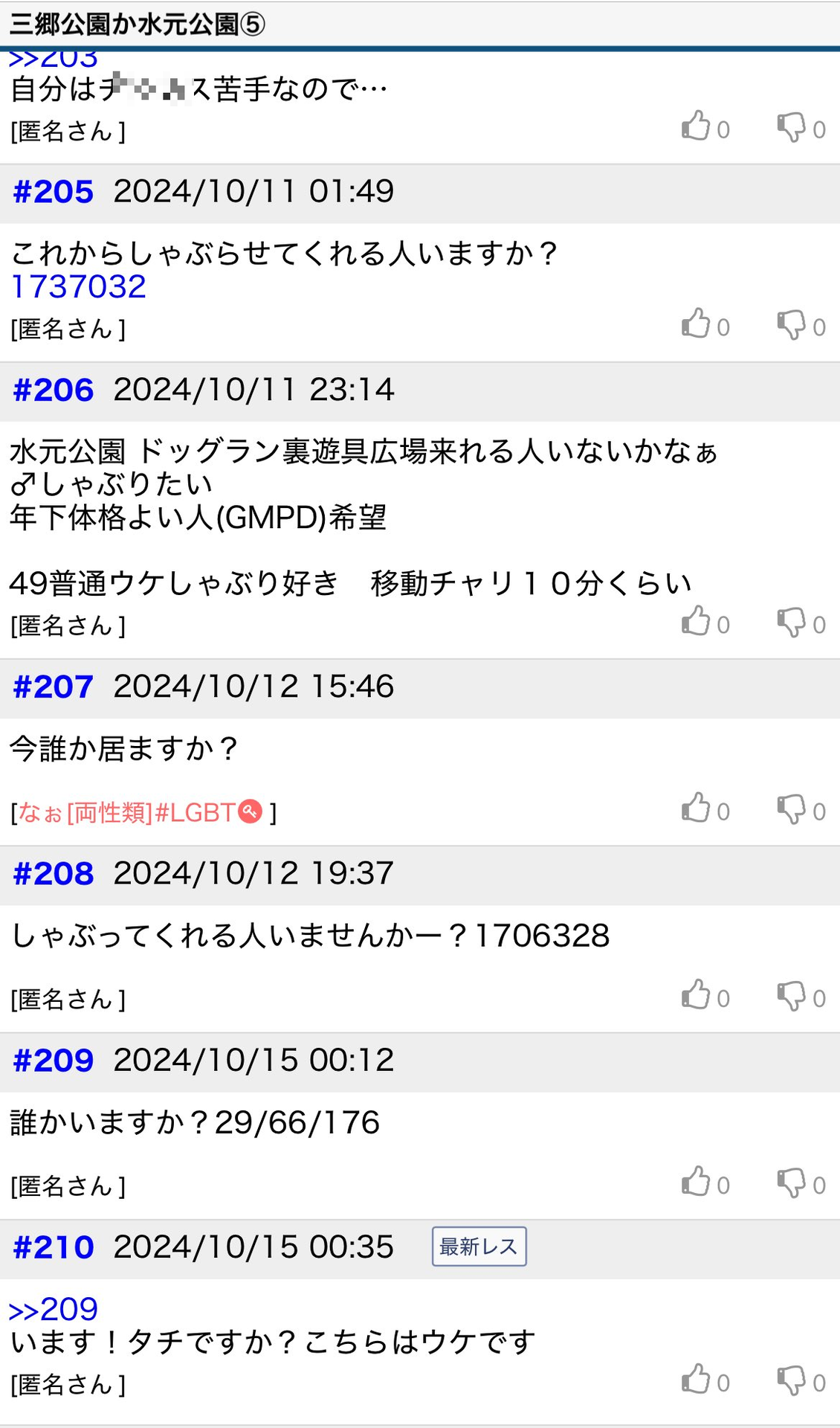Viewport: 840px width, 1428px height.
Task: Open post number #207 link
Action: click(x=54, y=687)
